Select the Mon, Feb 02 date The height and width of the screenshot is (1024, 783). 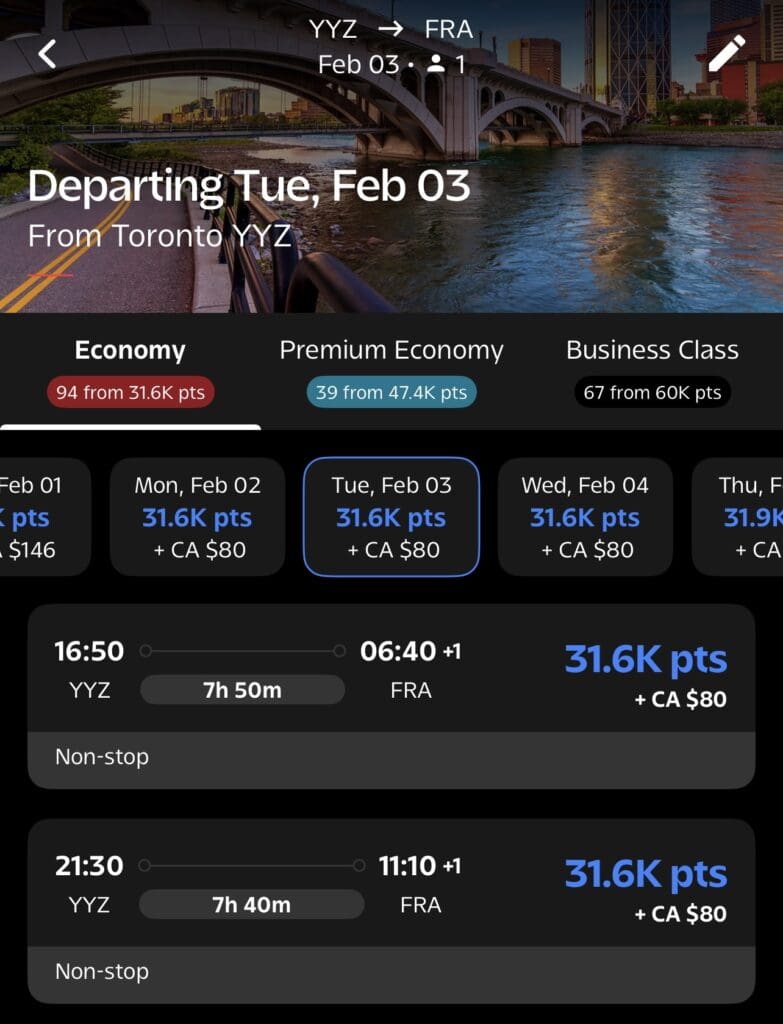click(197, 517)
